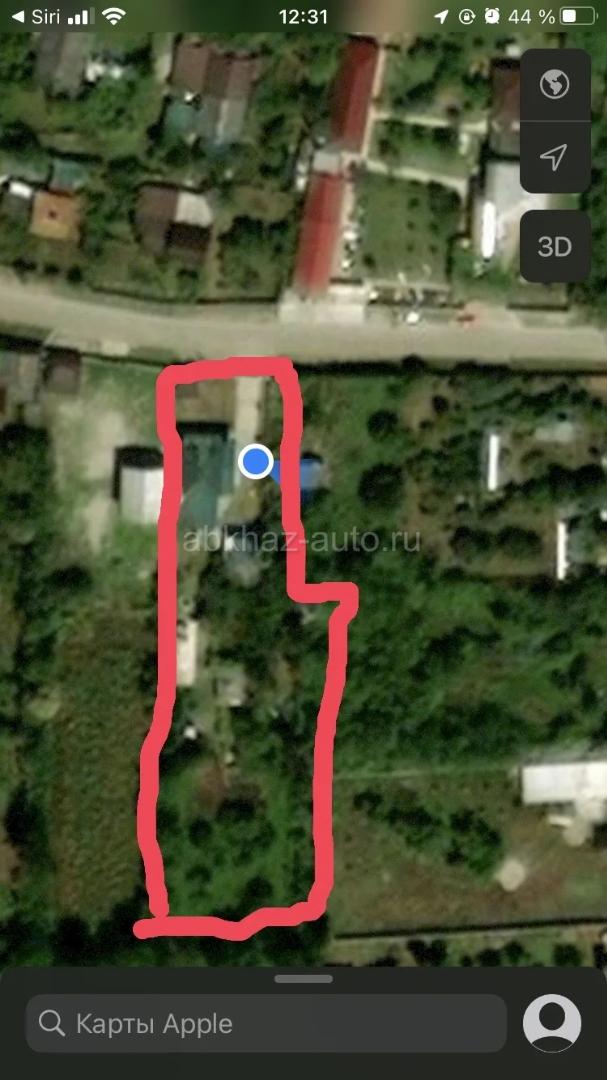Image resolution: width=607 pixels, height=1080 pixels.
Task: Switch the map to 3D view
Action: tap(553, 246)
